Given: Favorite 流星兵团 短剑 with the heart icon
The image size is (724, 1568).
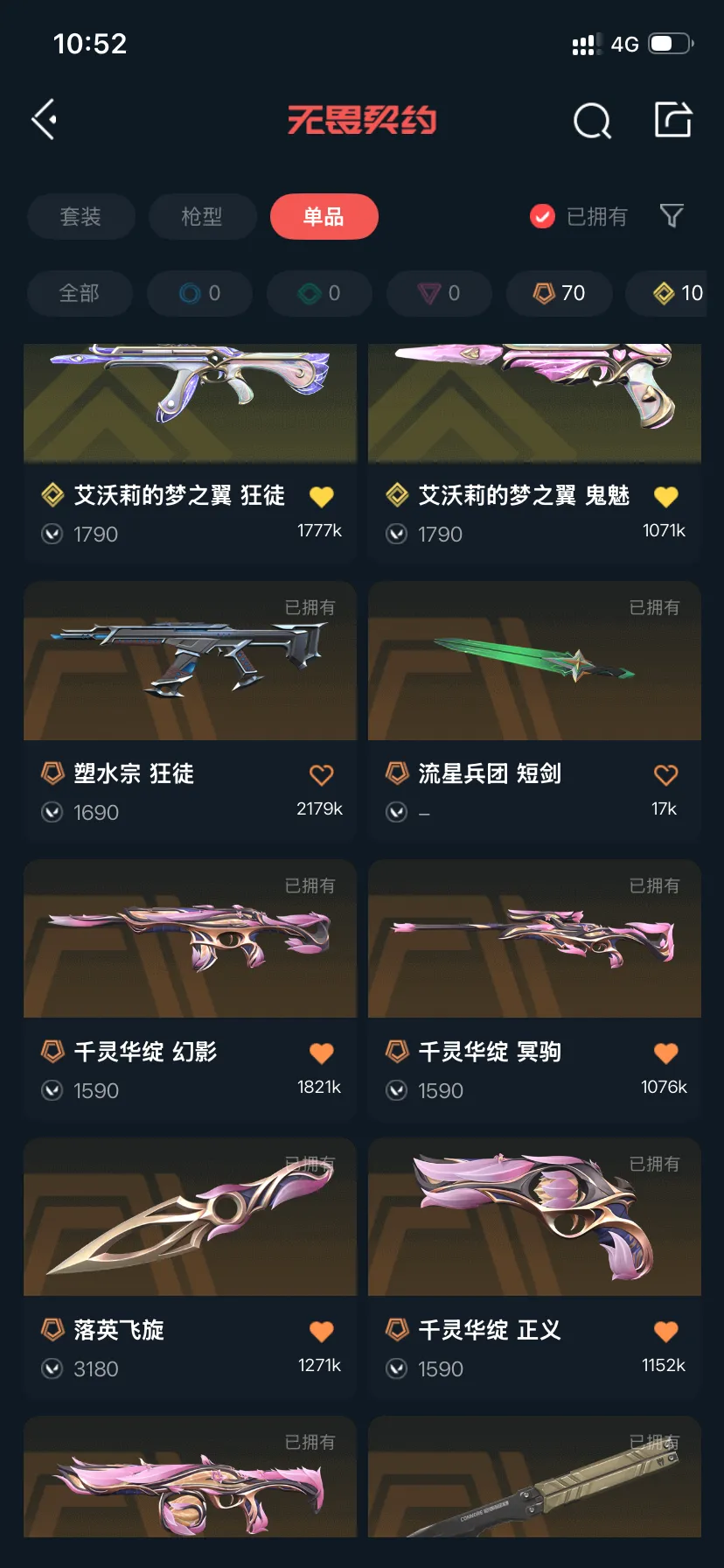Looking at the screenshot, I should pos(665,775).
